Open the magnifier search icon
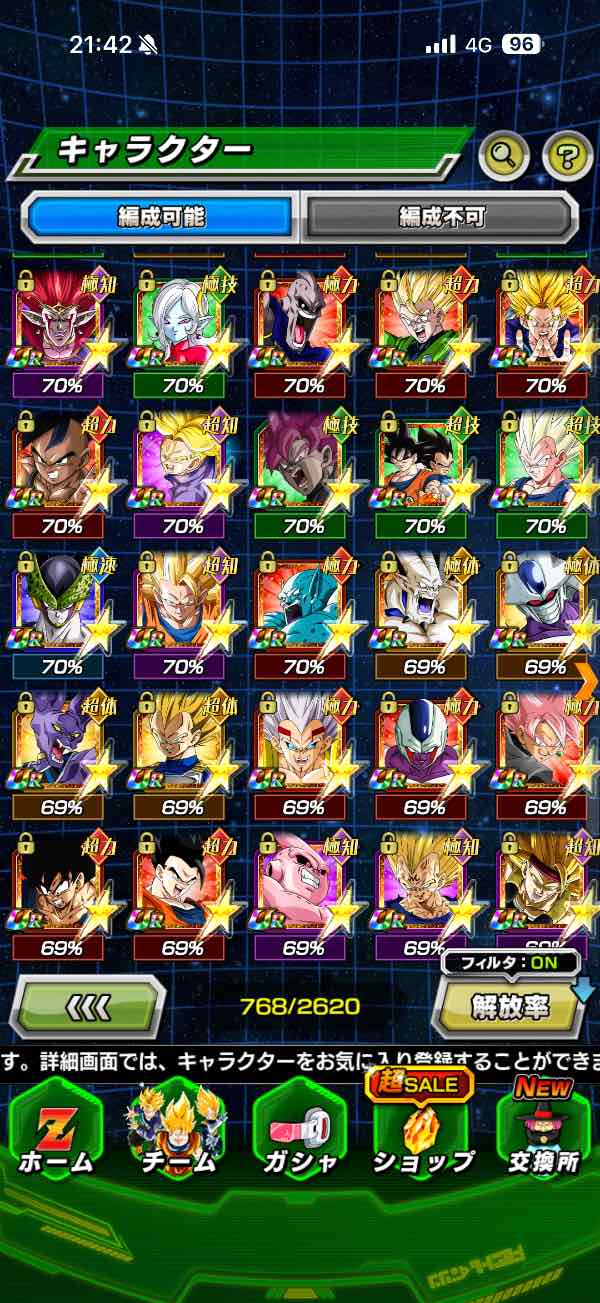This screenshot has height=1303, width=600. tap(504, 154)
